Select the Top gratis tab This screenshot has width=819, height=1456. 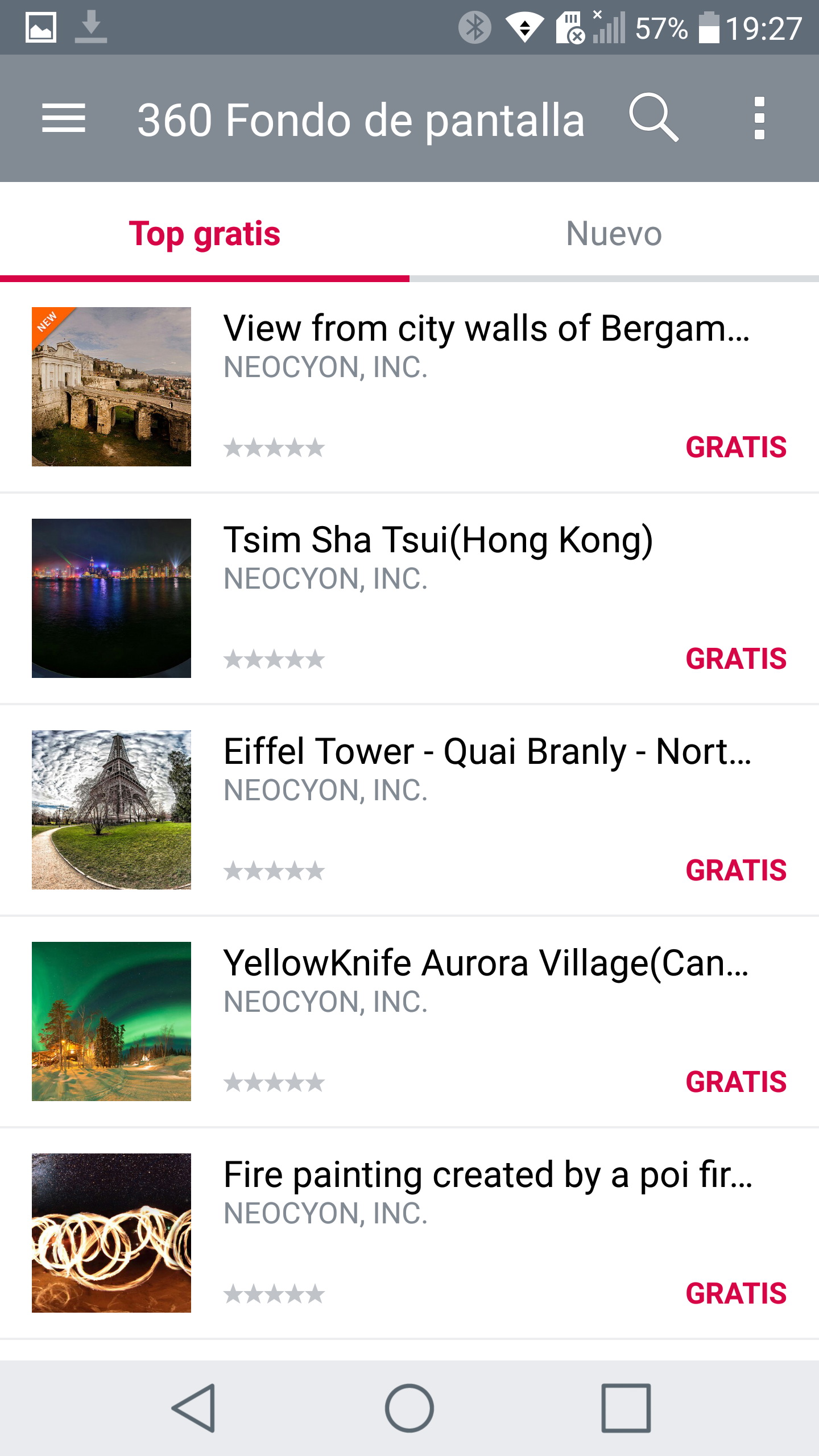point(205,233)
